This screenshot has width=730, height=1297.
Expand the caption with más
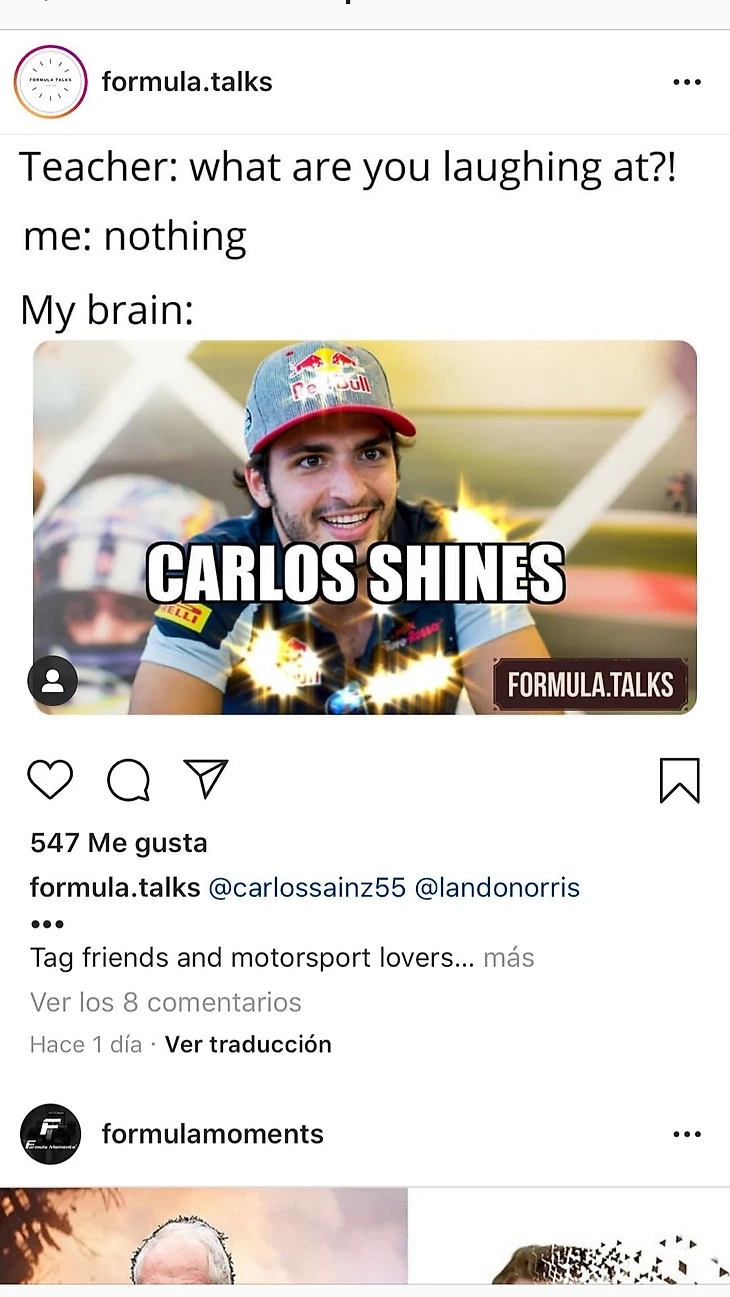click(509, 958)
